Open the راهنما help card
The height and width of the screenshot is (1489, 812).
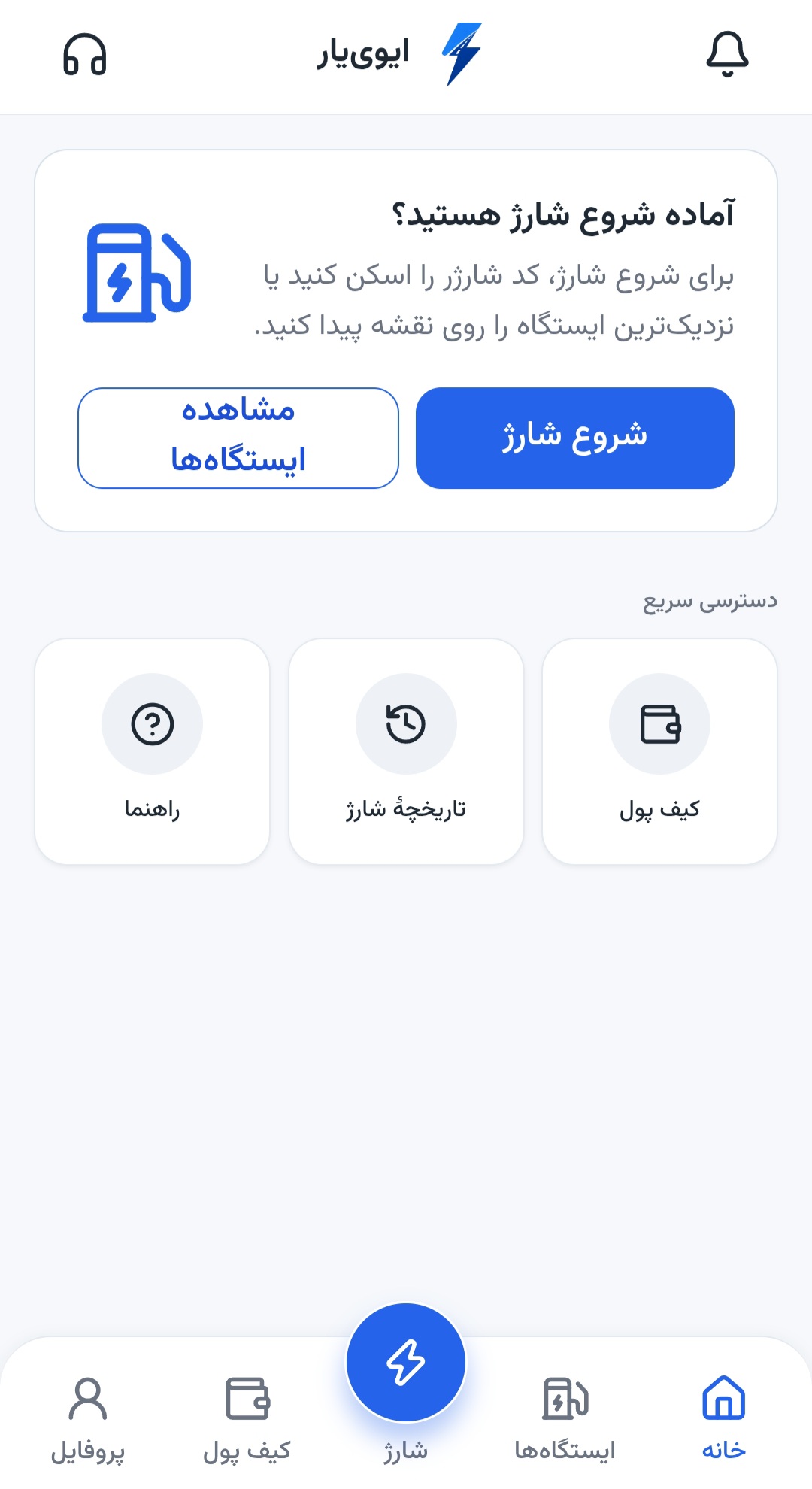pyautogui.click(x=152, y=751)
